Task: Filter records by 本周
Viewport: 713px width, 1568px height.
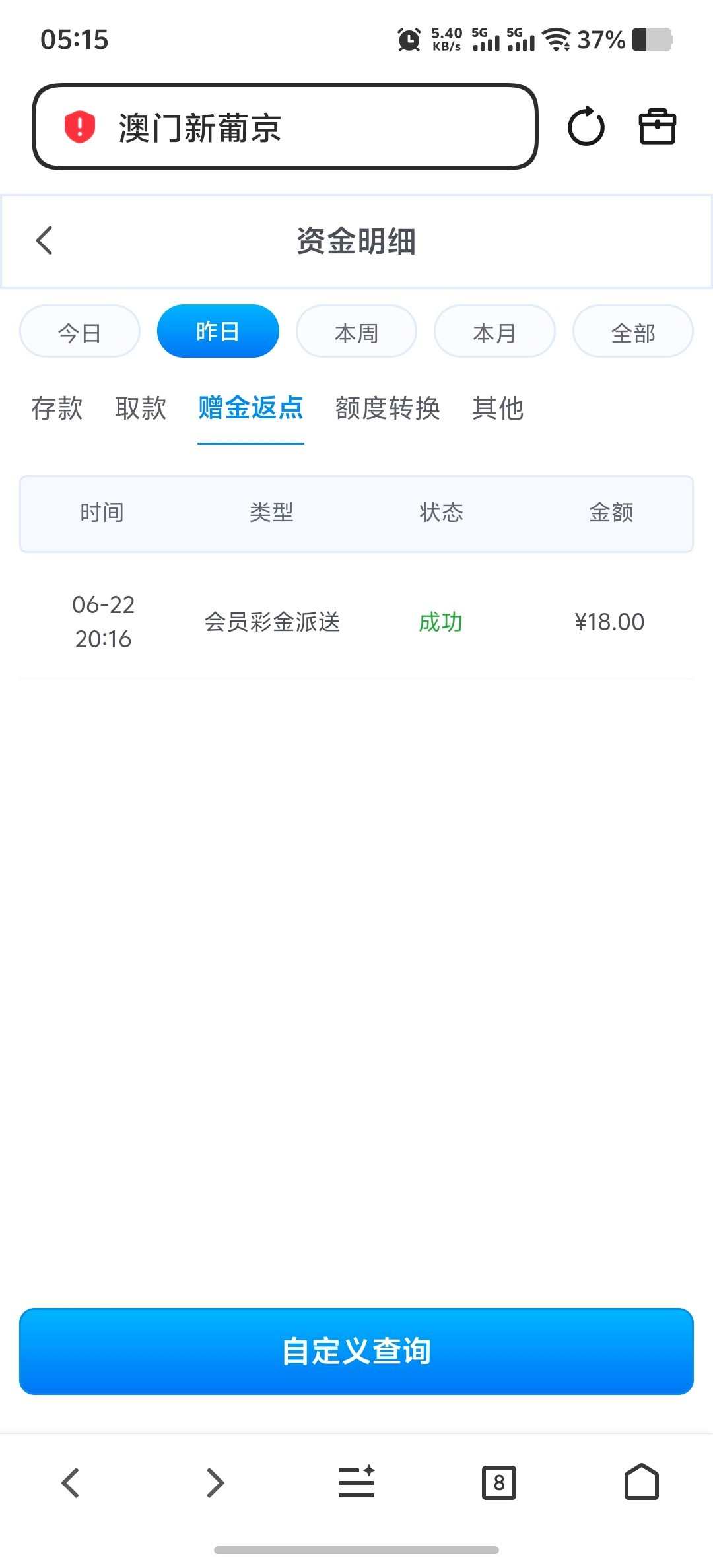Action: (x=356, y=331)
